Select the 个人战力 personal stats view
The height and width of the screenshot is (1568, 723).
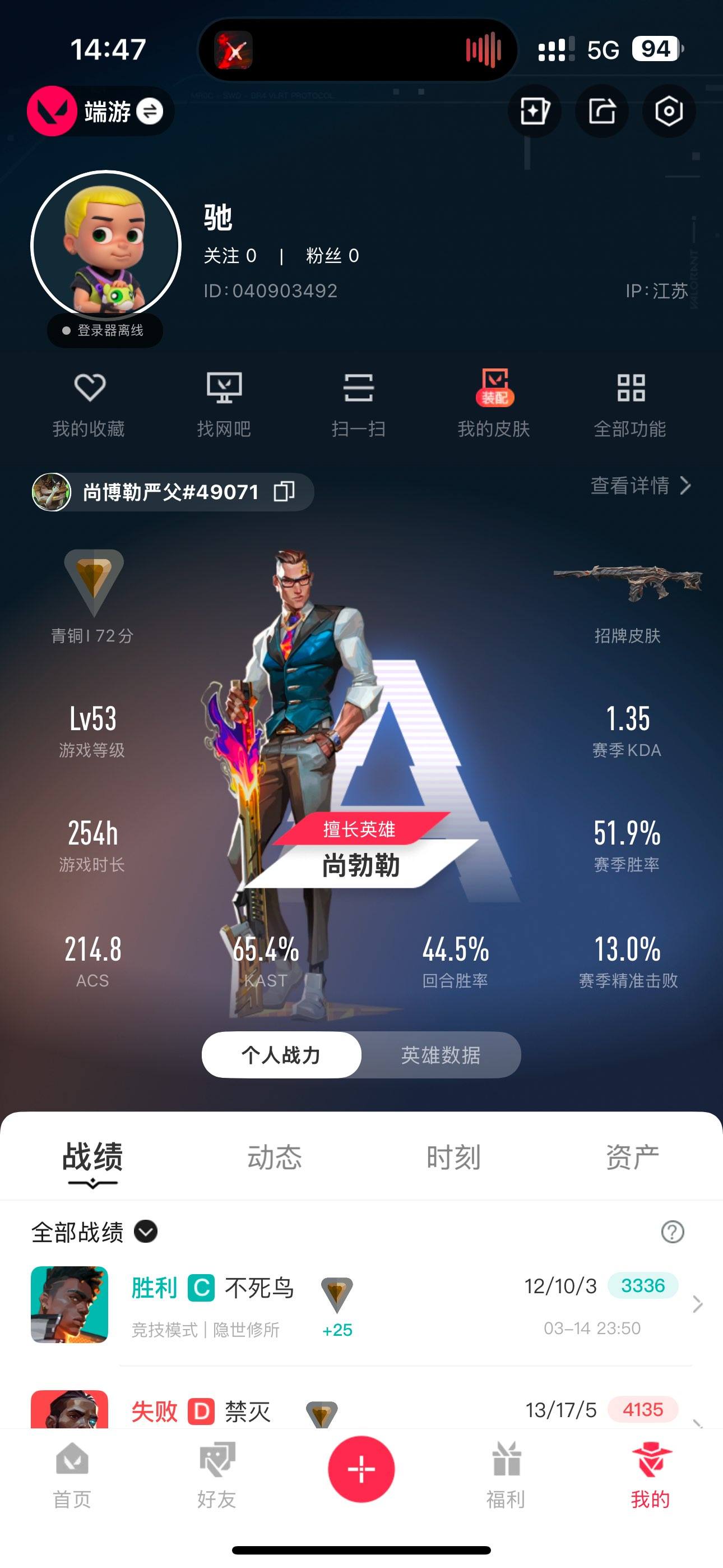click(x=281, y=1054)
